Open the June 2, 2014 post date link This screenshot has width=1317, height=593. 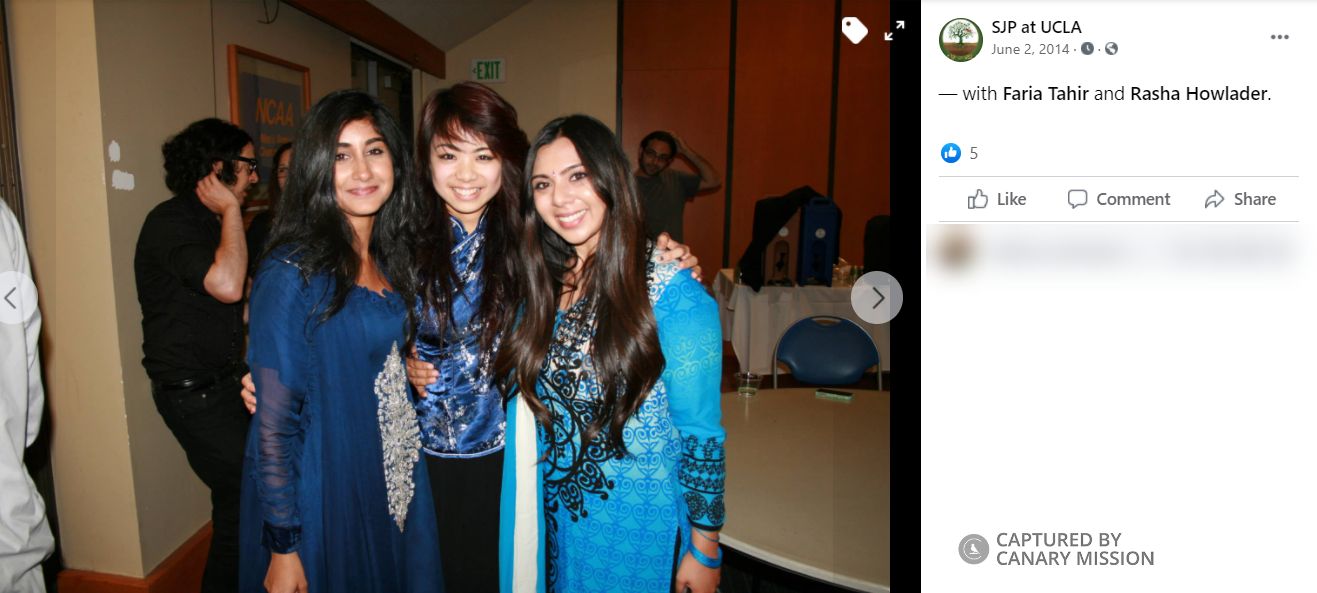click(1031, 49)
